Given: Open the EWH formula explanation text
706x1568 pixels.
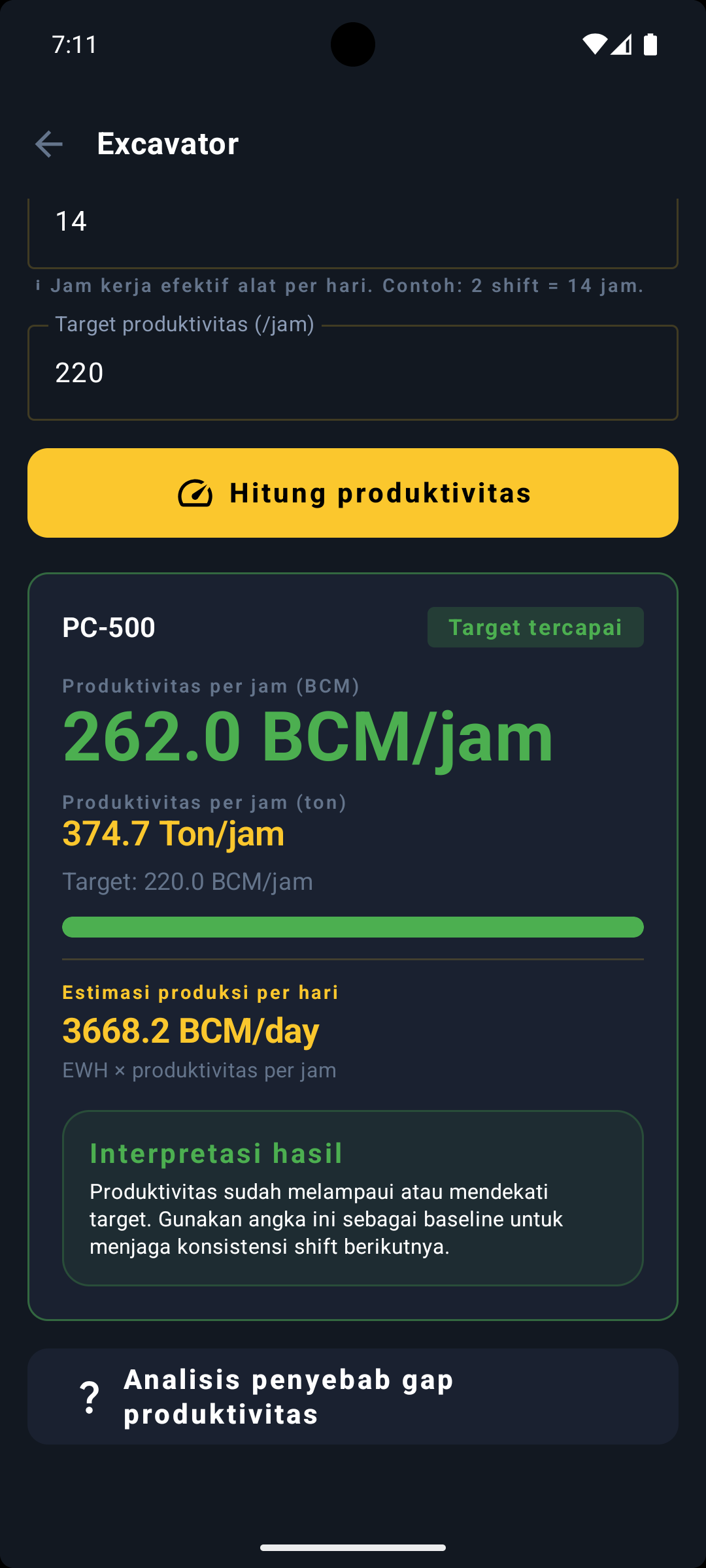Looking at the screenshot, I should click(198, 1070).
